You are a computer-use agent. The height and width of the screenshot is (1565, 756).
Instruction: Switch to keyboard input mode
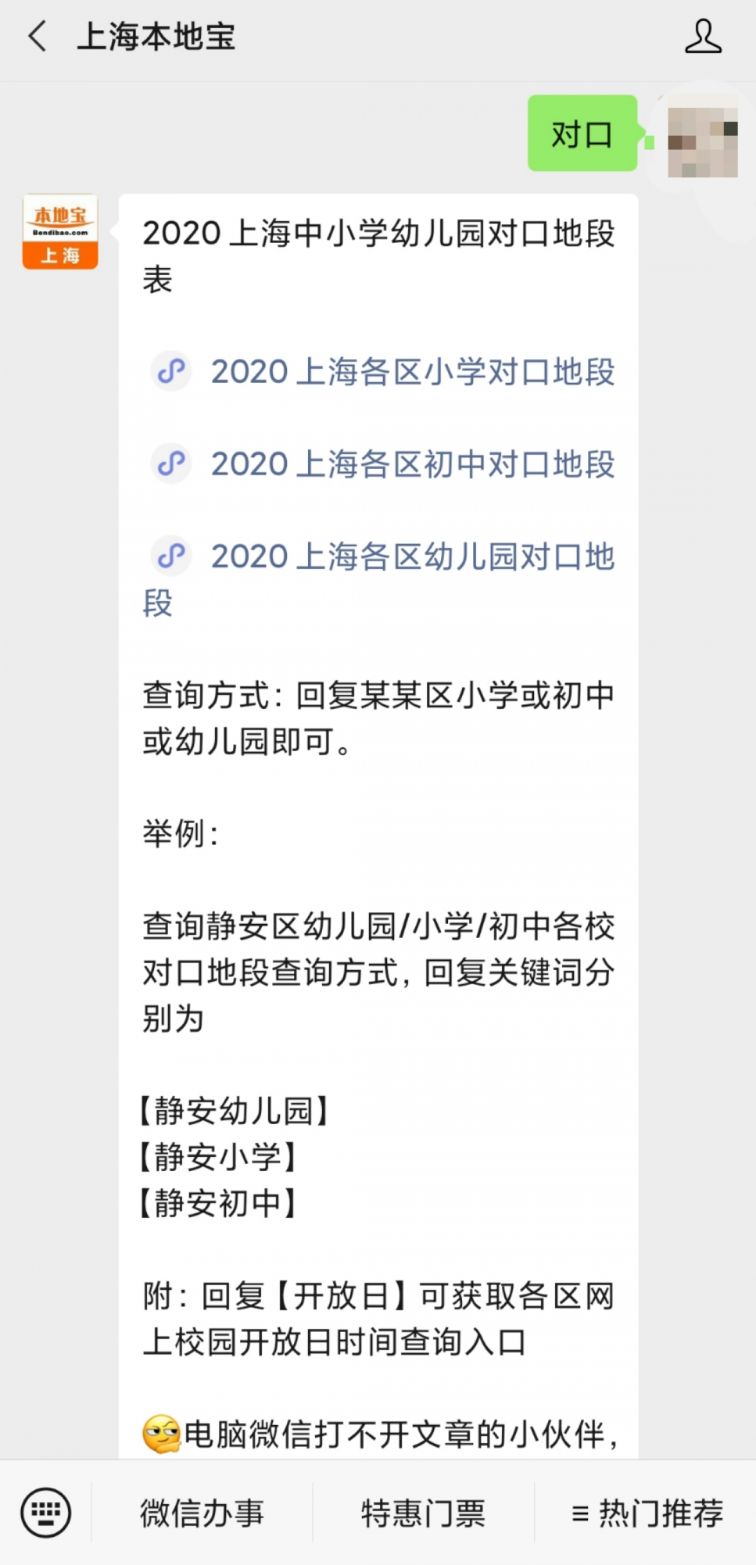[46, 1512]
